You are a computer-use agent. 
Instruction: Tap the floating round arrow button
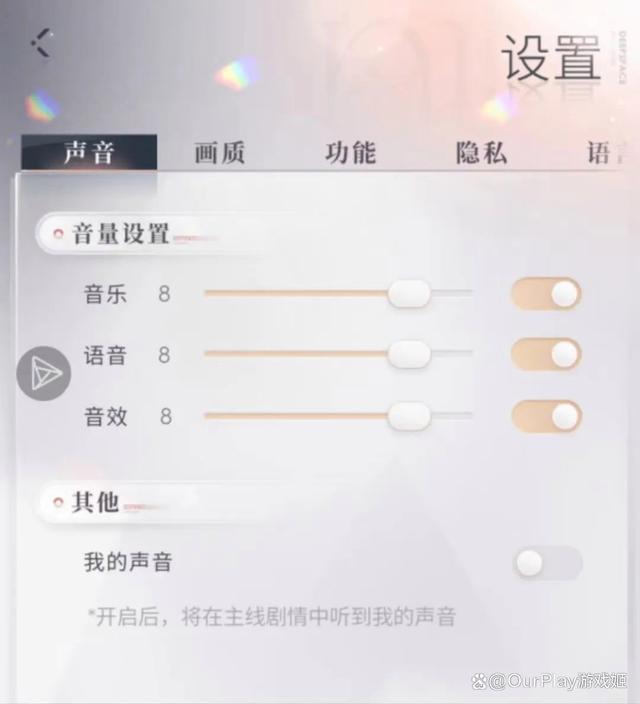tap(45, 373)
